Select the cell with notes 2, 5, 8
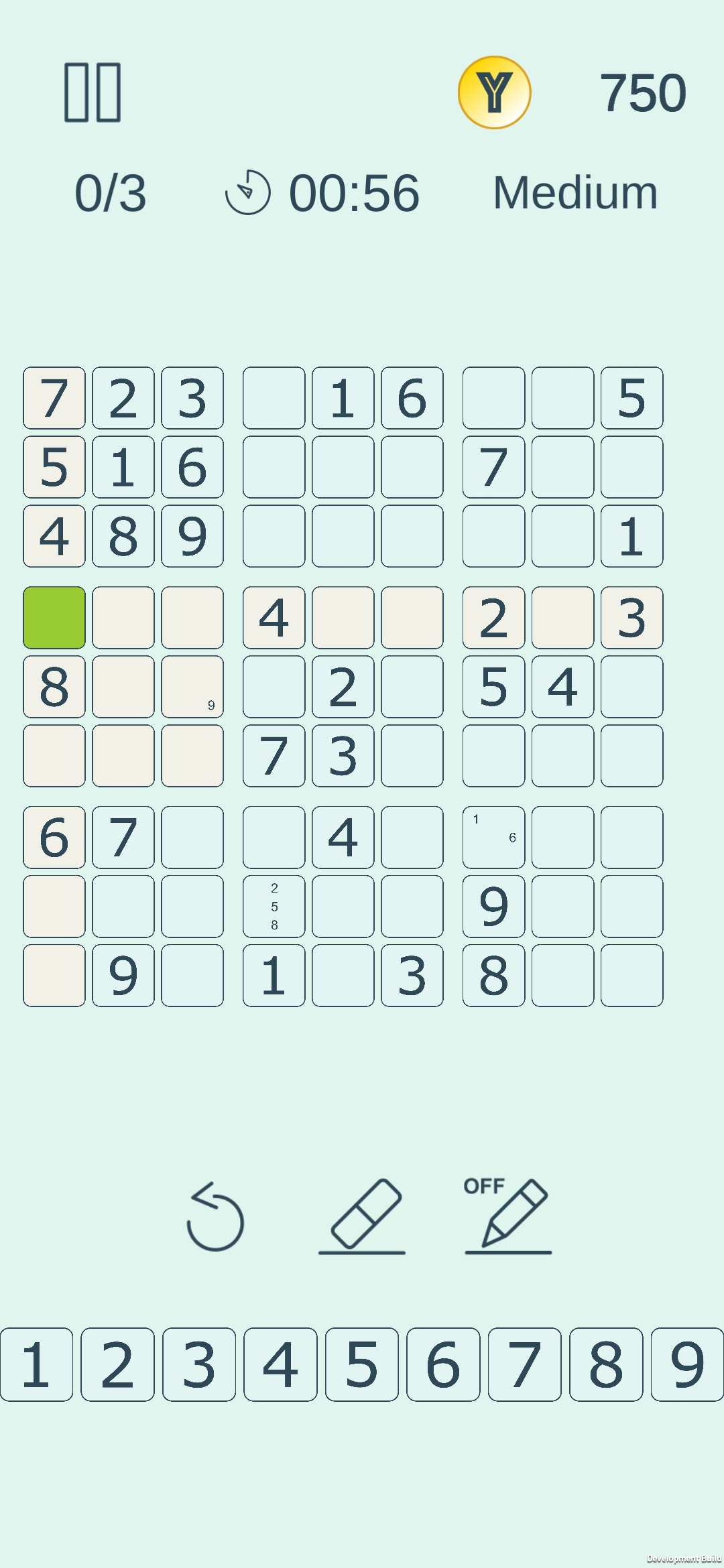724x1568 pixels. [274, 907]
